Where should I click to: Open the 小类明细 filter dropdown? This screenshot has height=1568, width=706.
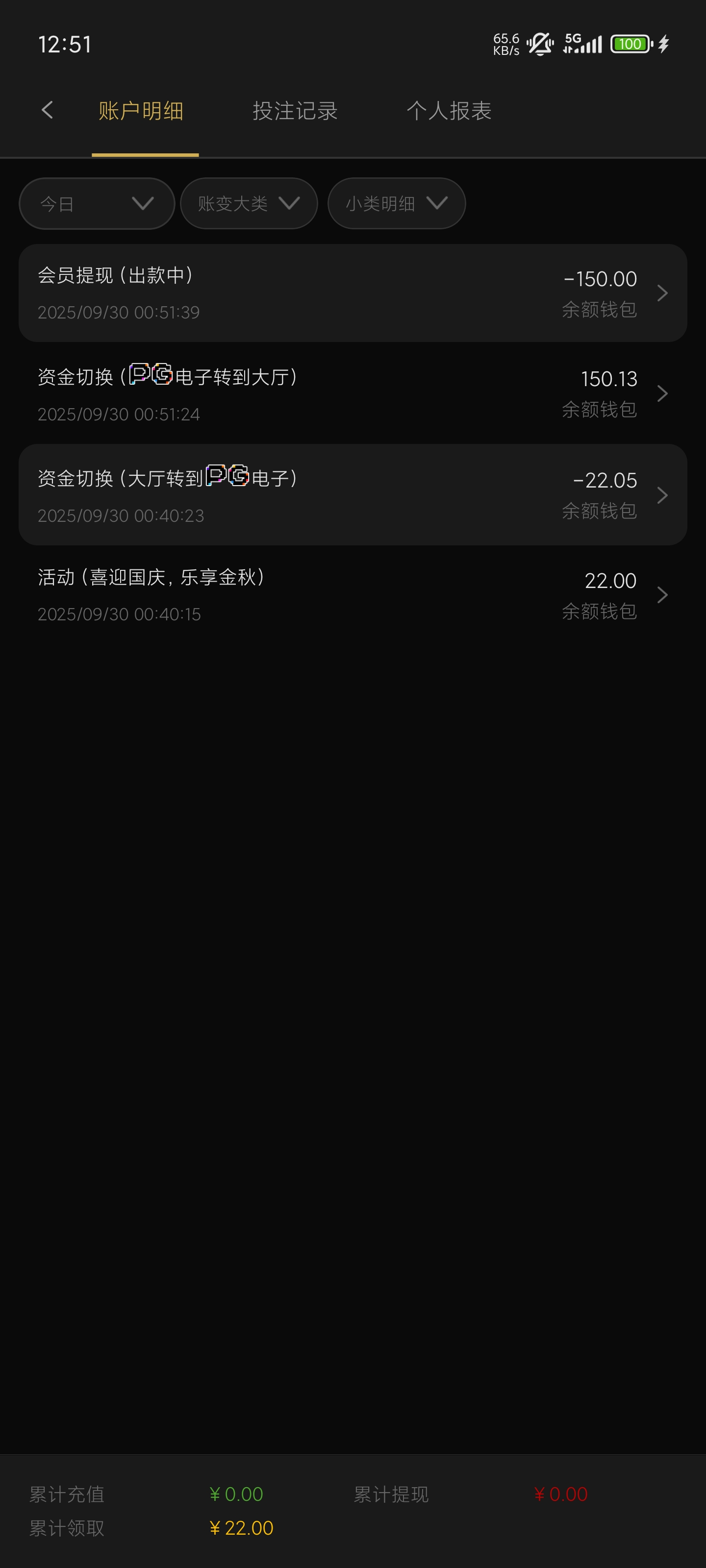(x=397, y=203)
